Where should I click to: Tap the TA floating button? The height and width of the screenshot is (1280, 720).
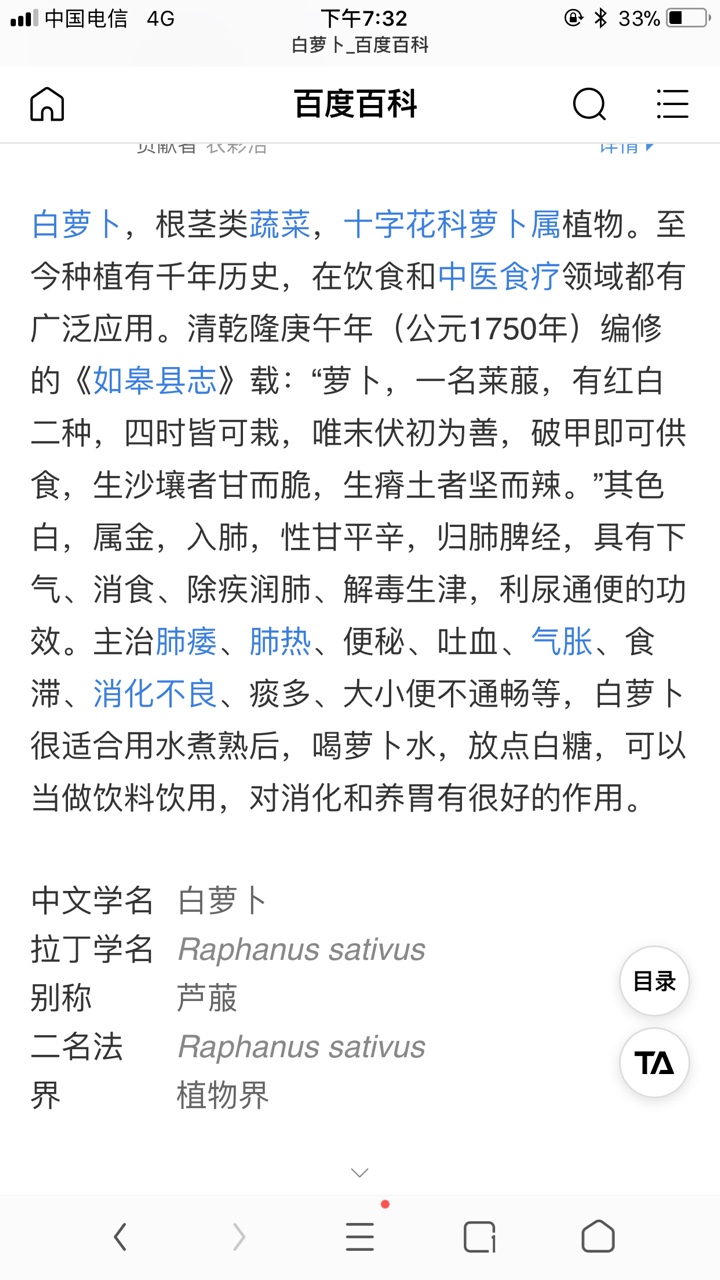point(655,1063)
